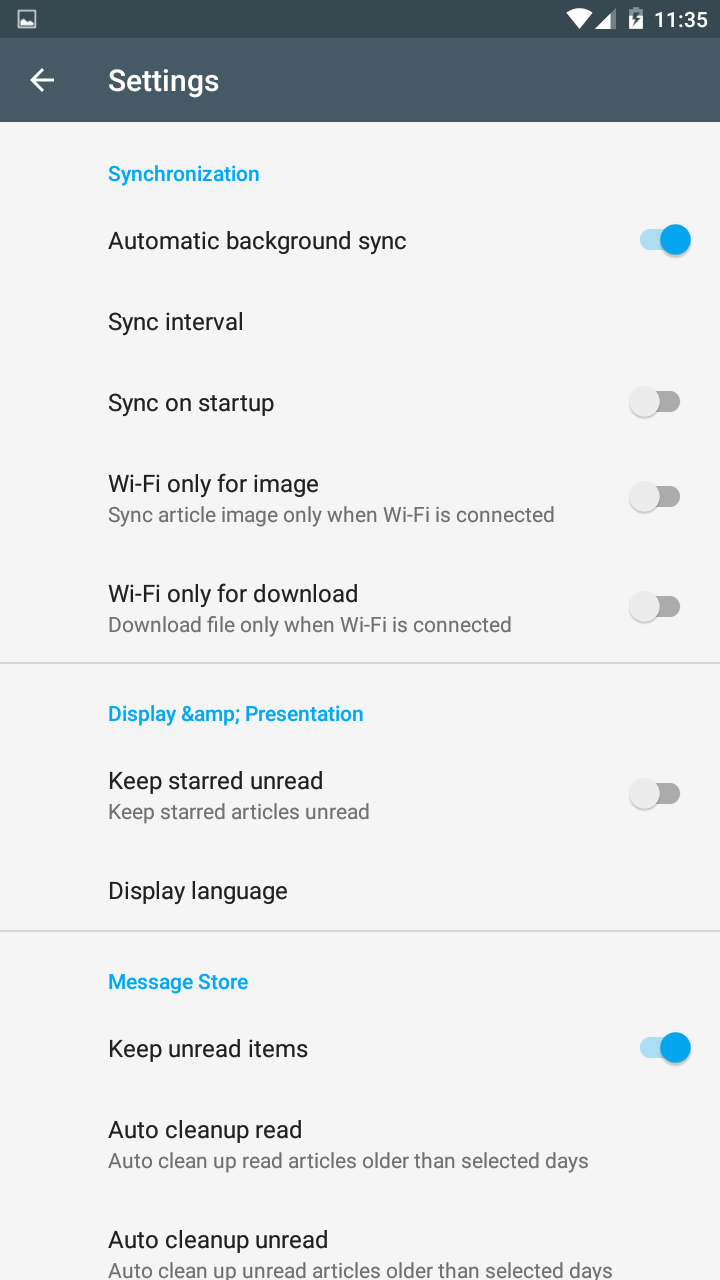Viewport: 720px width, 1280px height.
Task: Turn on Keep starred unread
Action: [x=656, y=793]
